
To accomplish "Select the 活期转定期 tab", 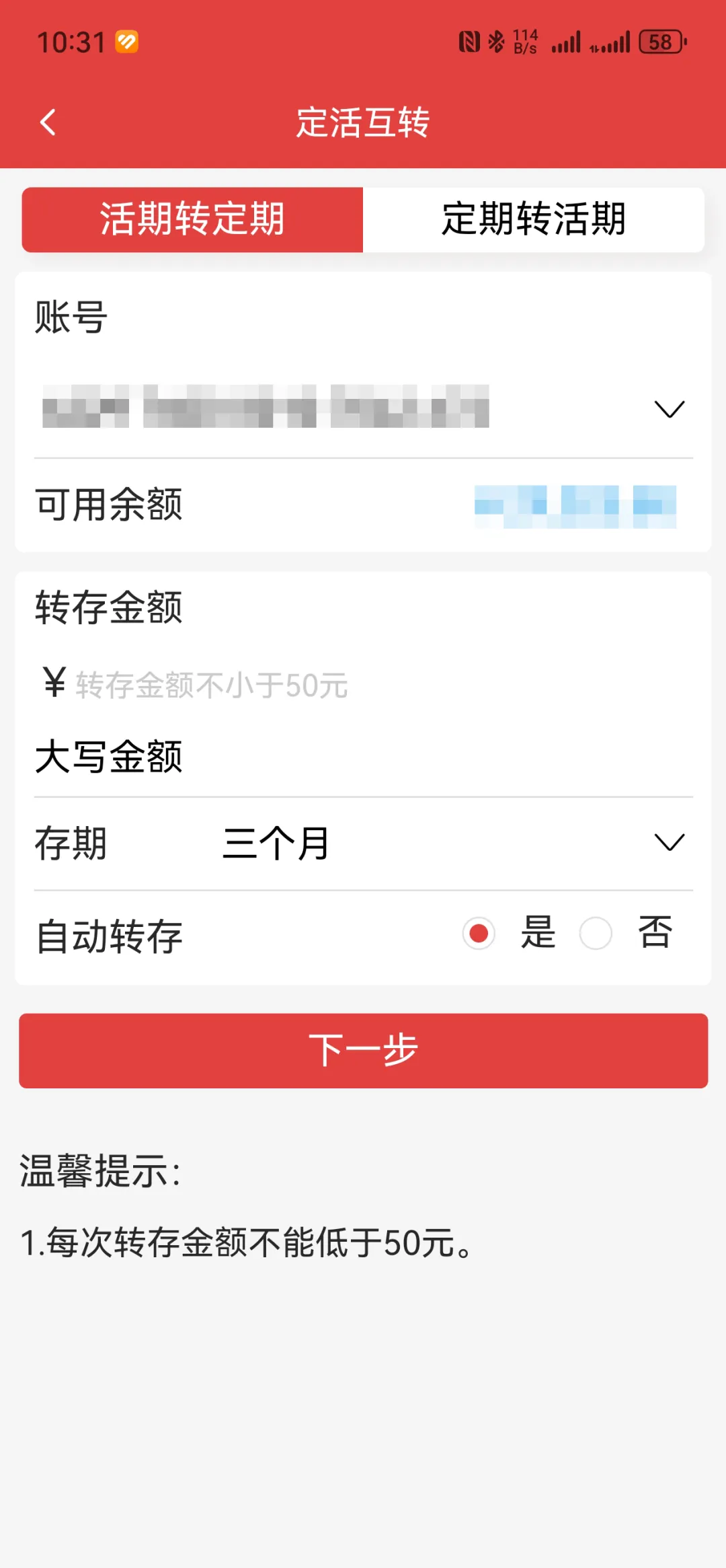I will (x=192, y=219).
